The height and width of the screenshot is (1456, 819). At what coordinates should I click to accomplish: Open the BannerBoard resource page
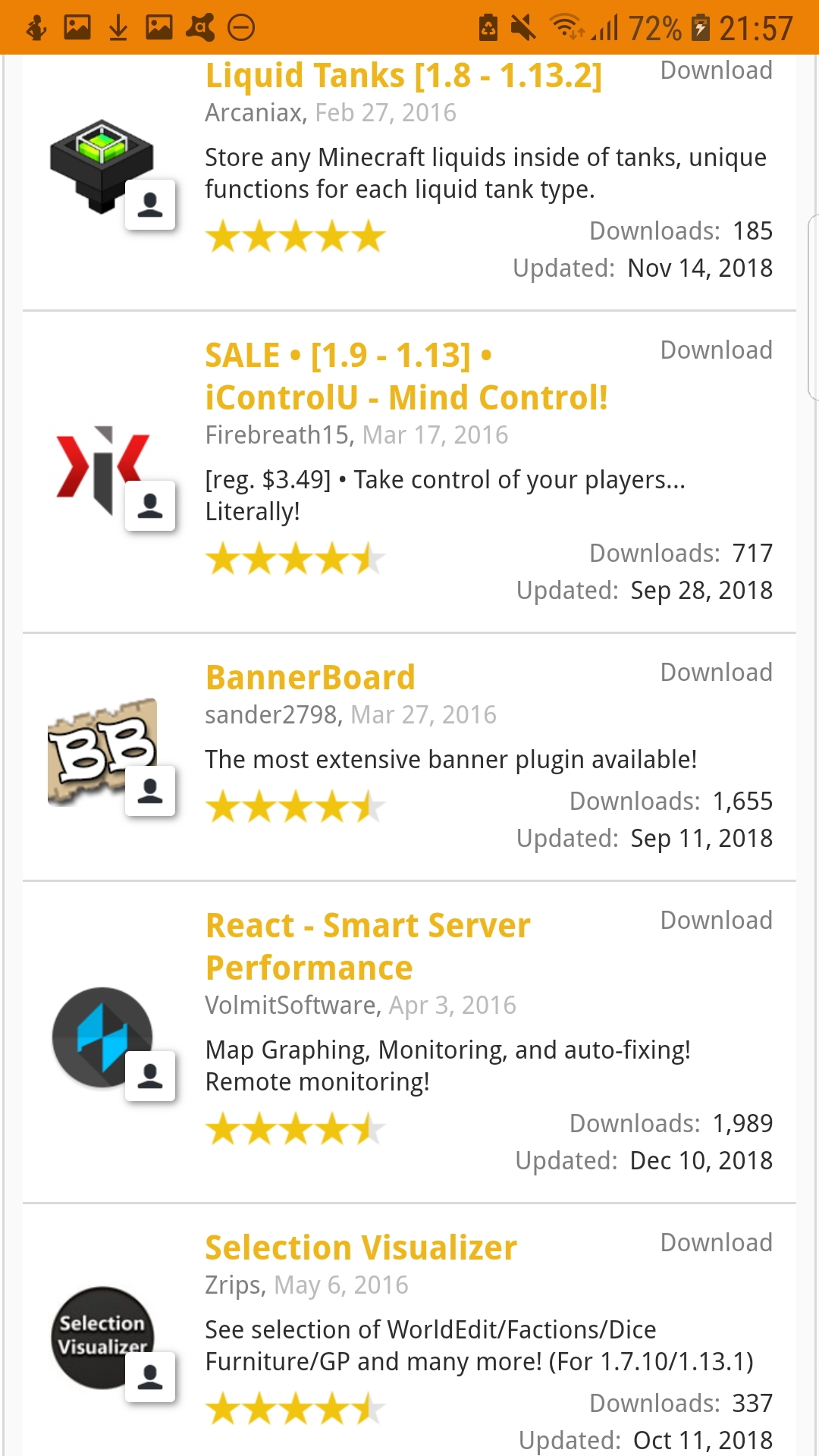(311, 678)
